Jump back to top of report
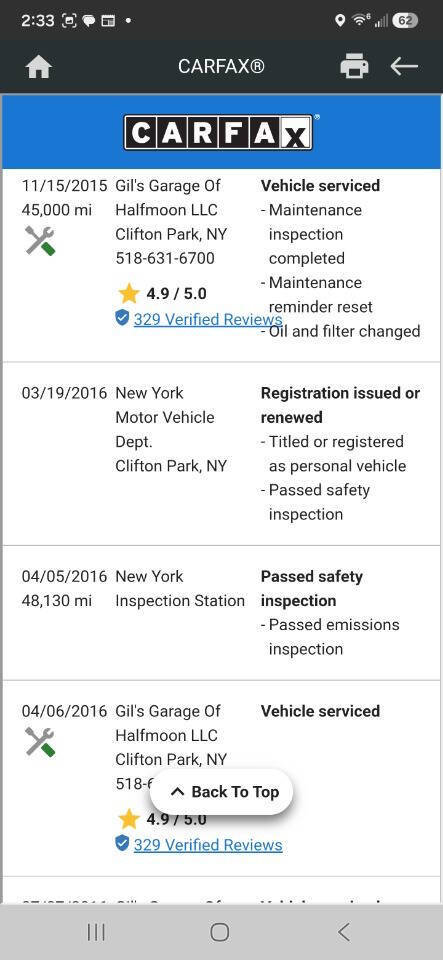 pyautogui.click(x=222, y=792)
